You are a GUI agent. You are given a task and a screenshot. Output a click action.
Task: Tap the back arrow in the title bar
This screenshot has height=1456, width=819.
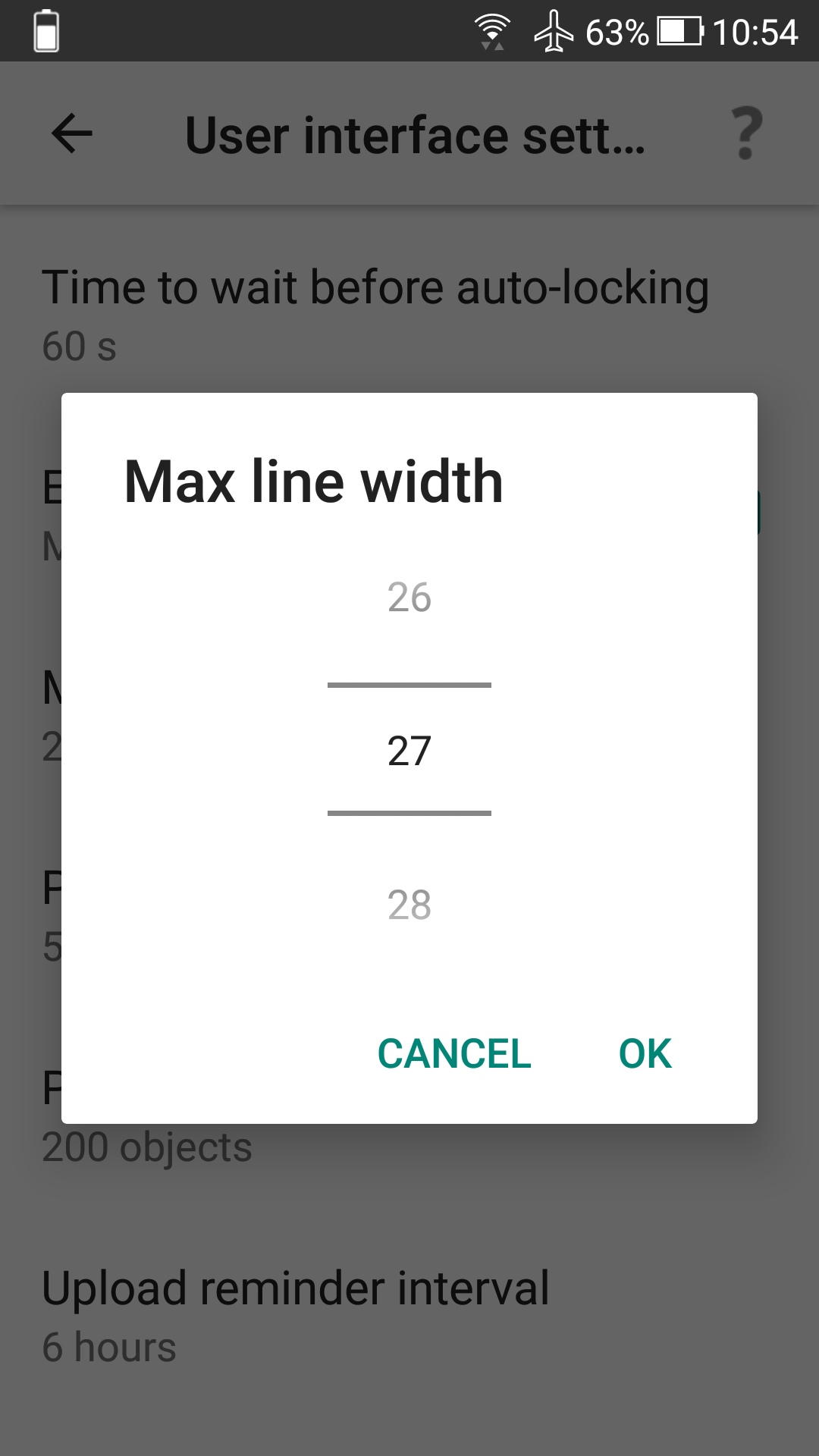(x=68, y=133)
